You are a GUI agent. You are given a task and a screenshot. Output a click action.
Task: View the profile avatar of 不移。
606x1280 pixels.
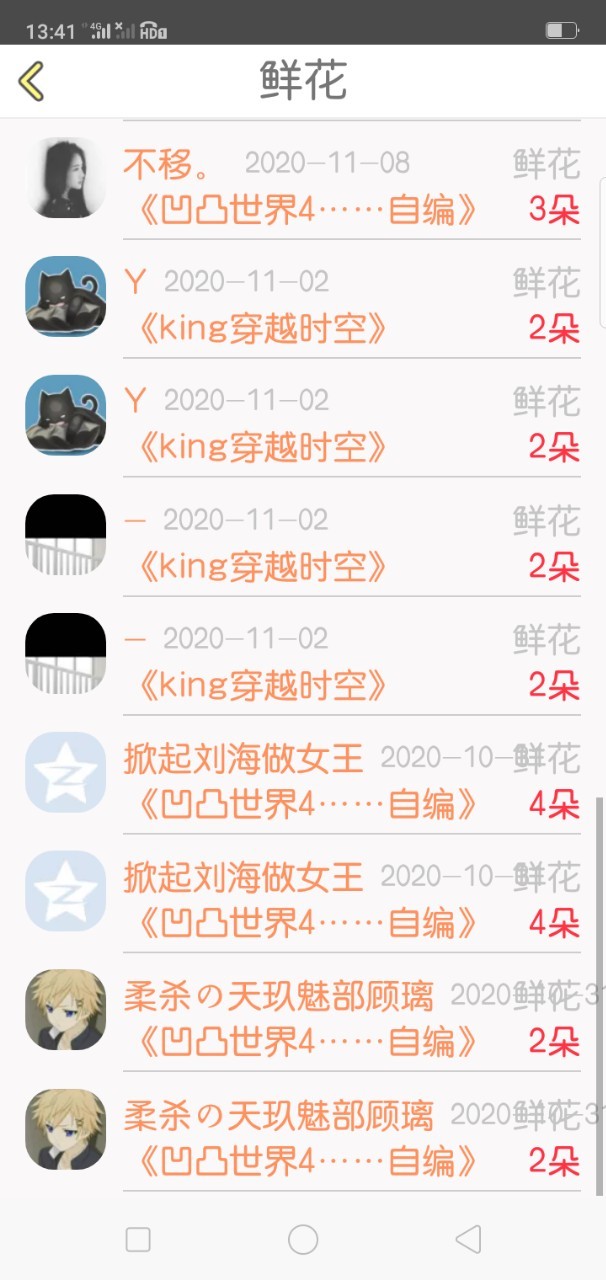[x=65, y=178]
